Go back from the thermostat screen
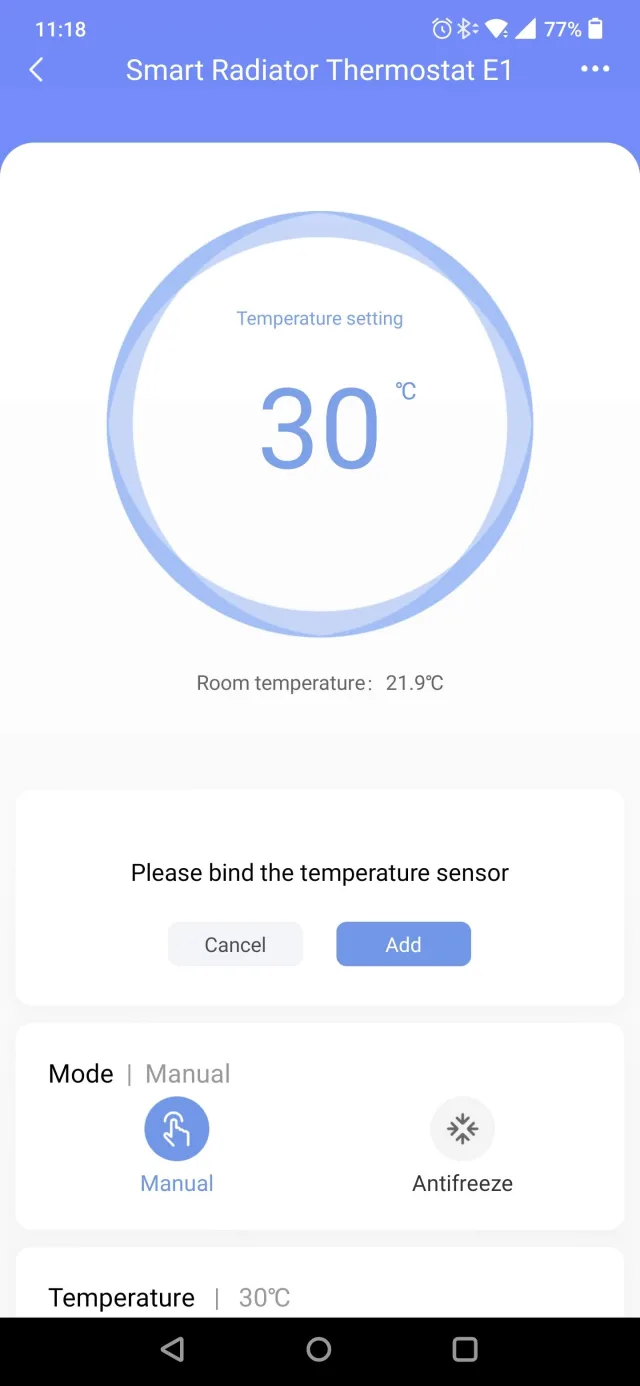 click(x=37, y=70)
